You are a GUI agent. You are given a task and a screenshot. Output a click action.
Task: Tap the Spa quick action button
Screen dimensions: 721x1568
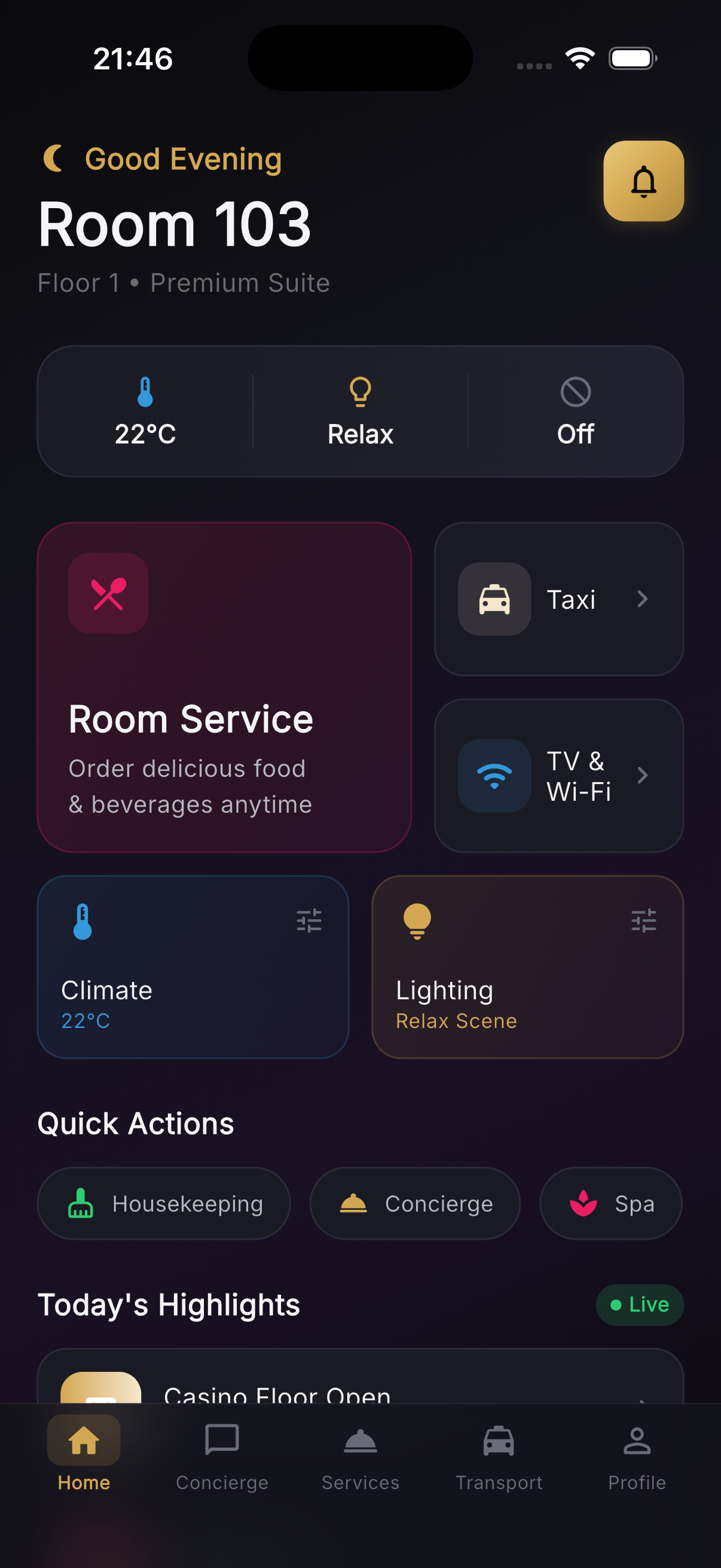pyautogui.click(x=610, y=1202)
